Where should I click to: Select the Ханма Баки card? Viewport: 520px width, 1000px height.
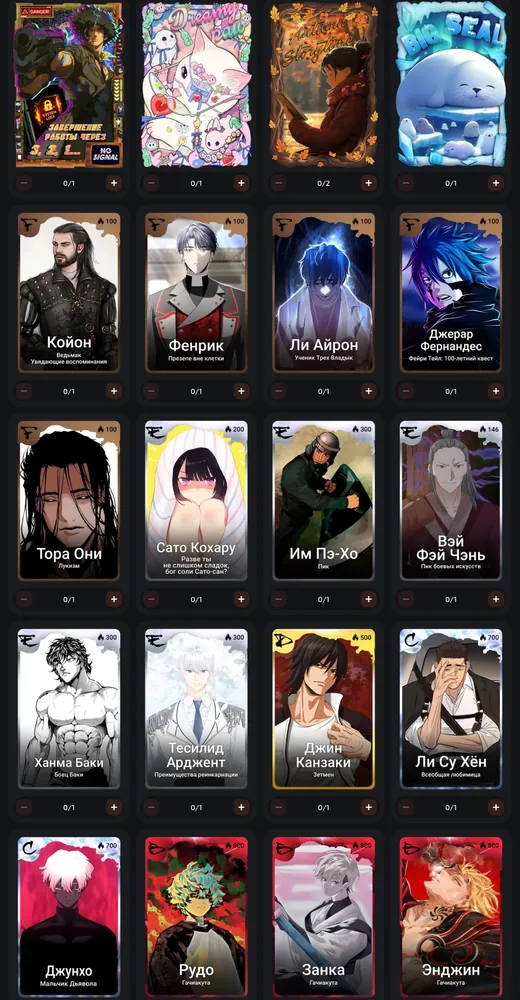(69, 709)
